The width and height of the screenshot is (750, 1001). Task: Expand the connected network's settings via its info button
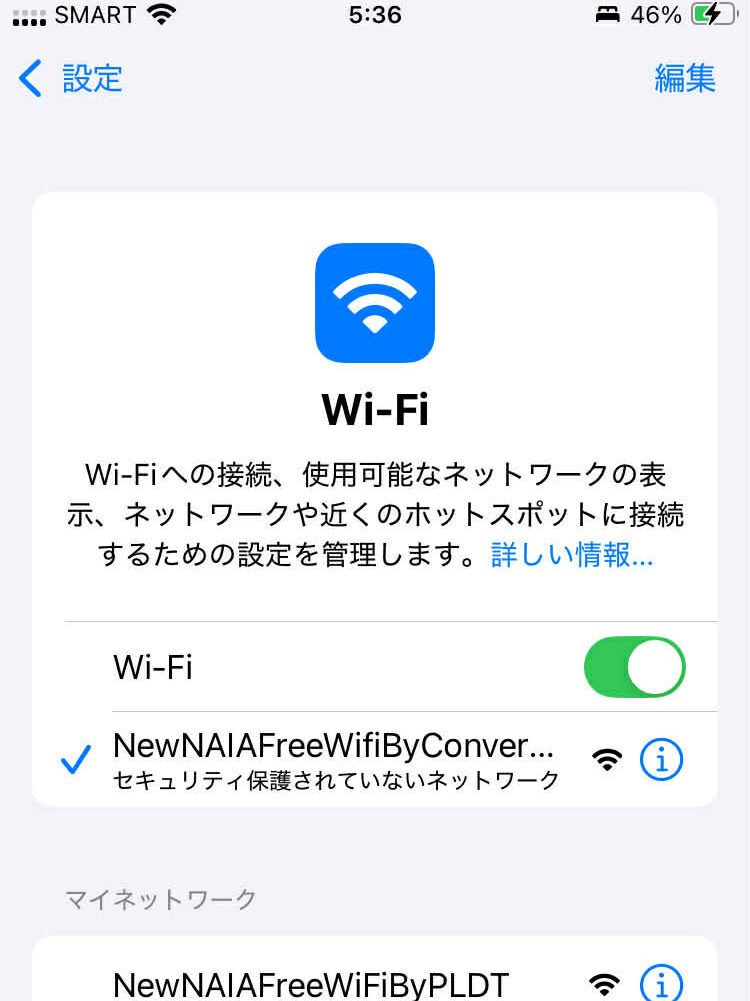coord(662,759)
